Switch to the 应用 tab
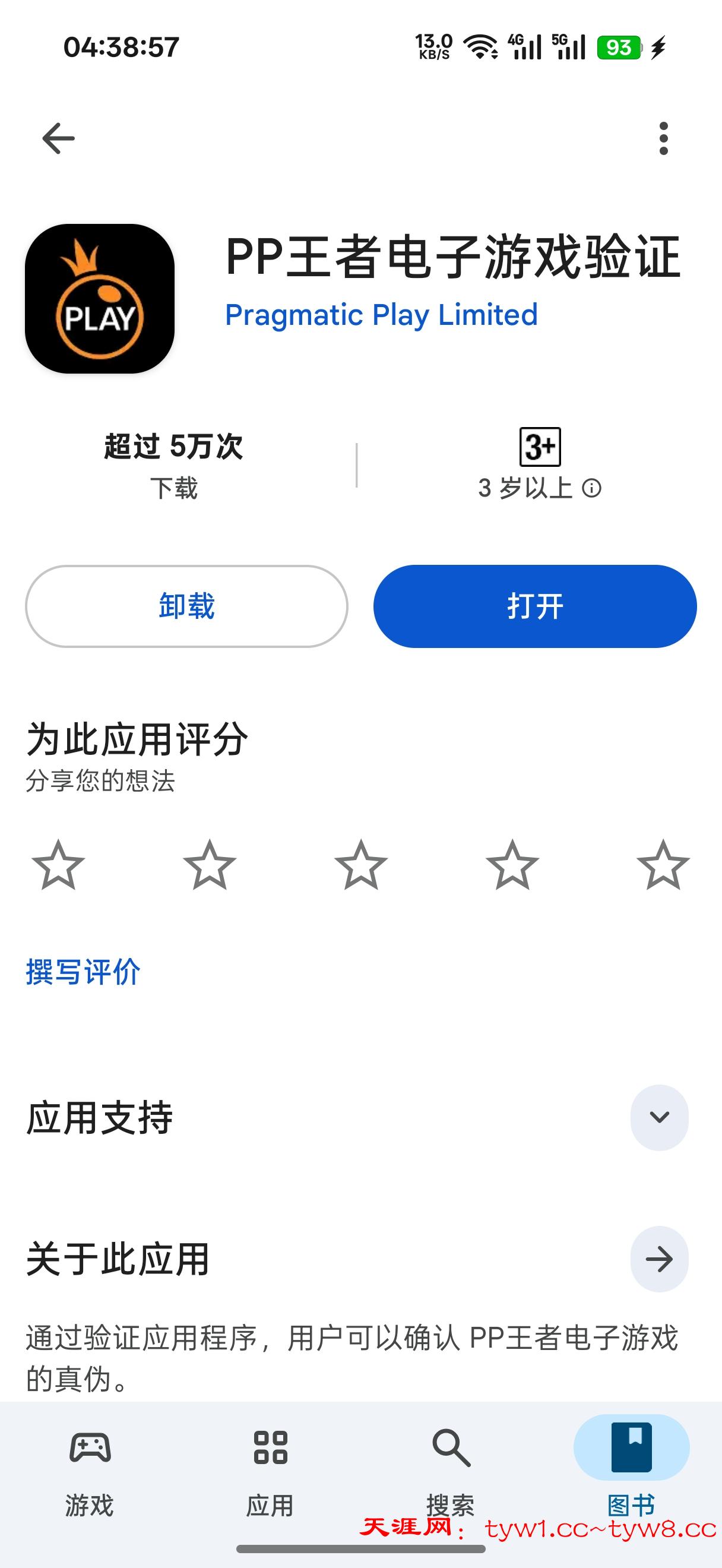Viewport: 722px width, 1568px height. [270, 1466]
